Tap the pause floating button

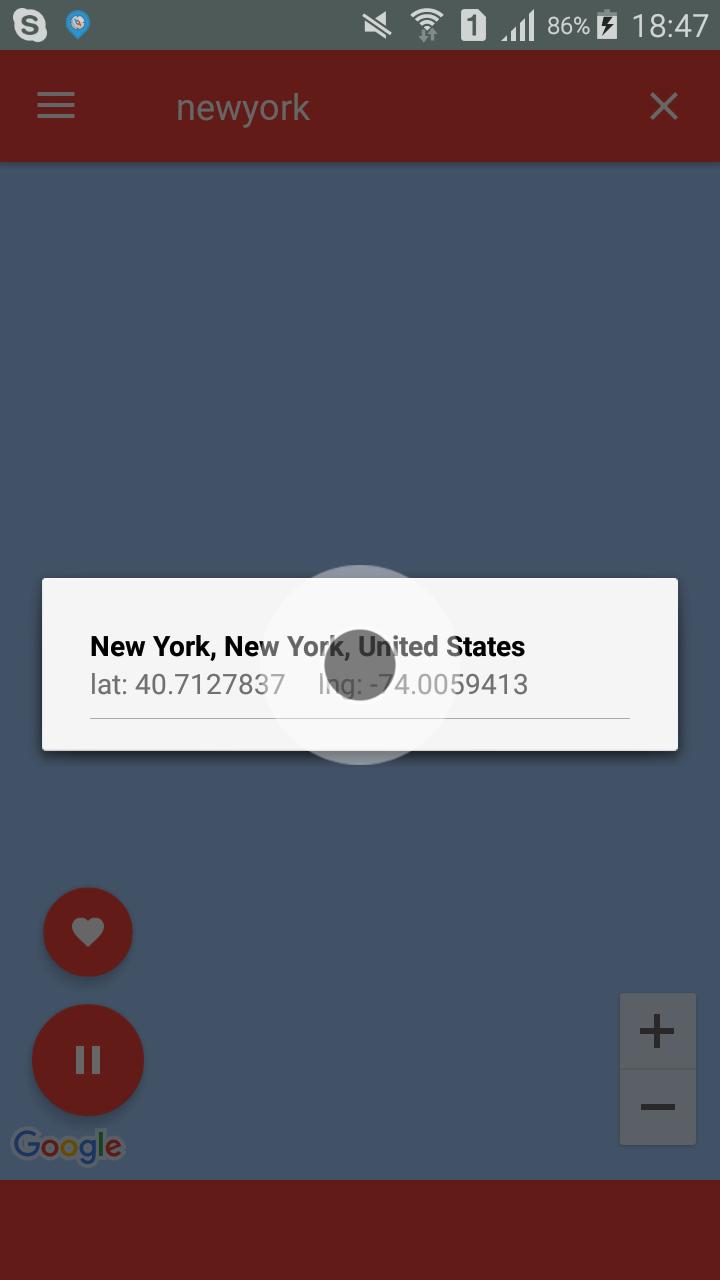click(88, 1060)
